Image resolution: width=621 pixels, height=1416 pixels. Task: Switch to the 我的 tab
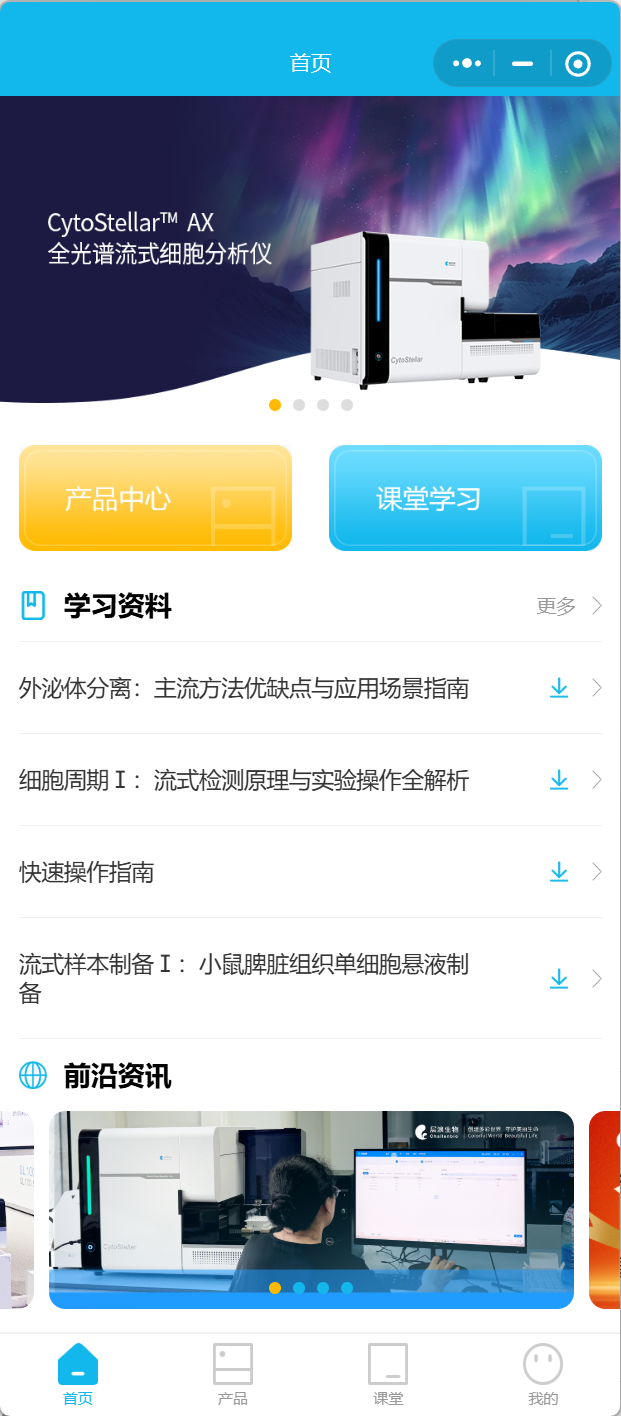(x=543, y=1374)
